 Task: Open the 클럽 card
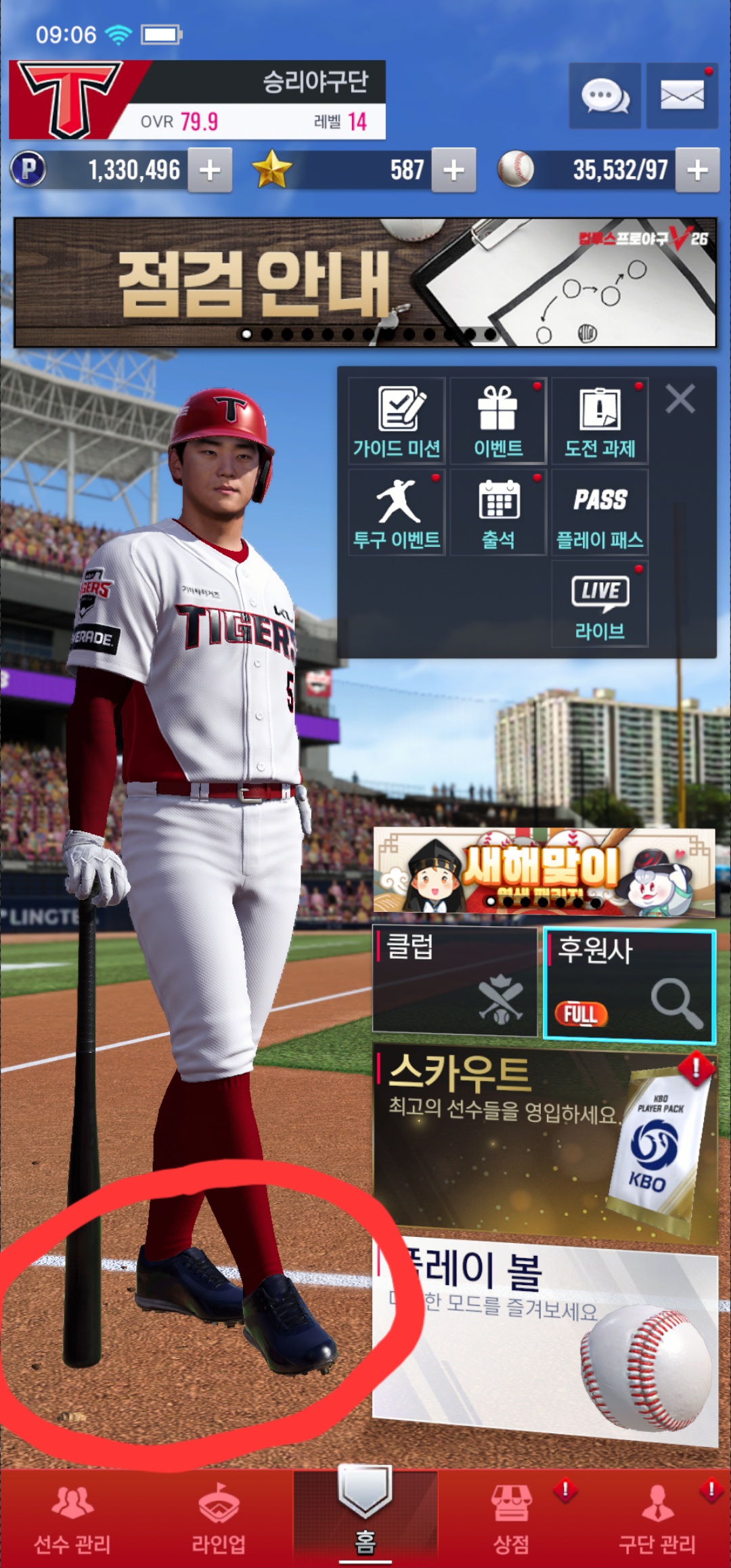tap(455, 981)
